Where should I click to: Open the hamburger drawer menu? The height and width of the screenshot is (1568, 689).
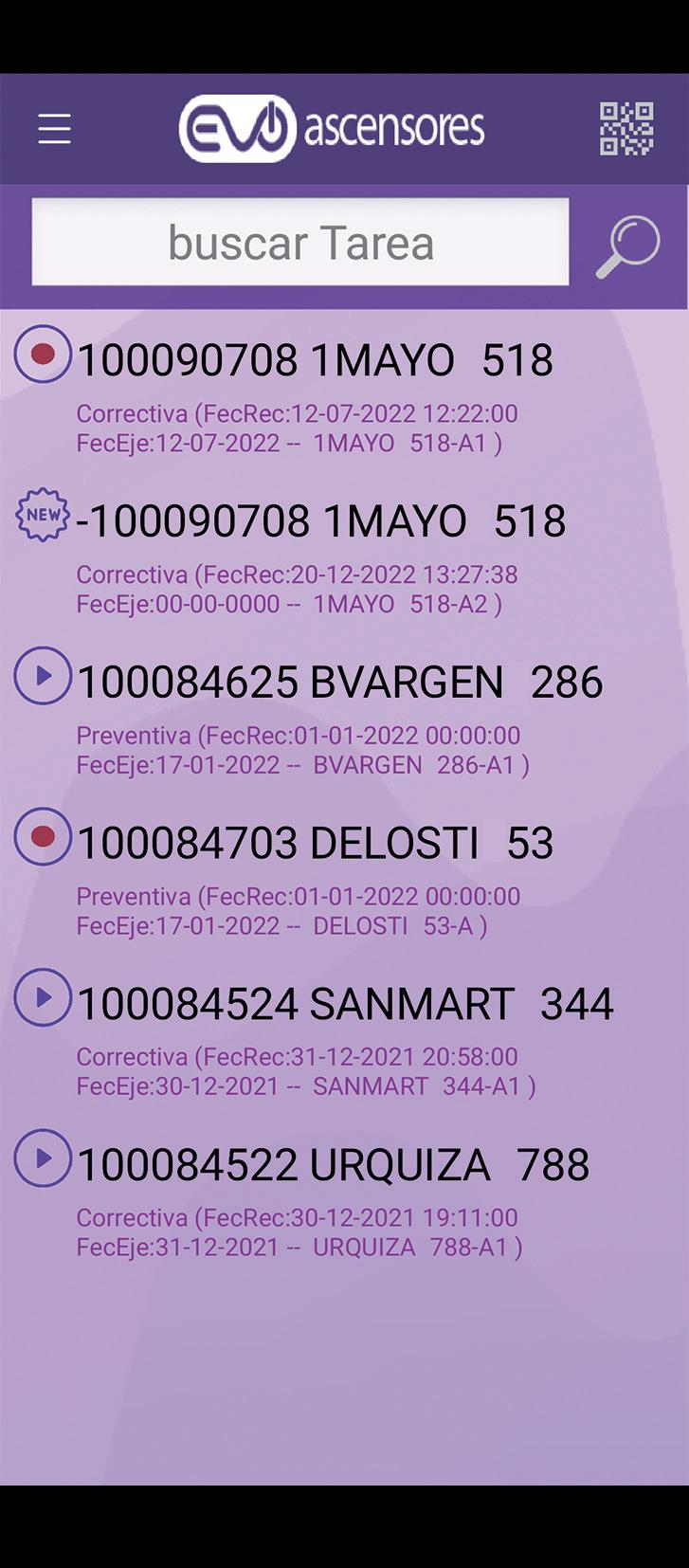55,129
